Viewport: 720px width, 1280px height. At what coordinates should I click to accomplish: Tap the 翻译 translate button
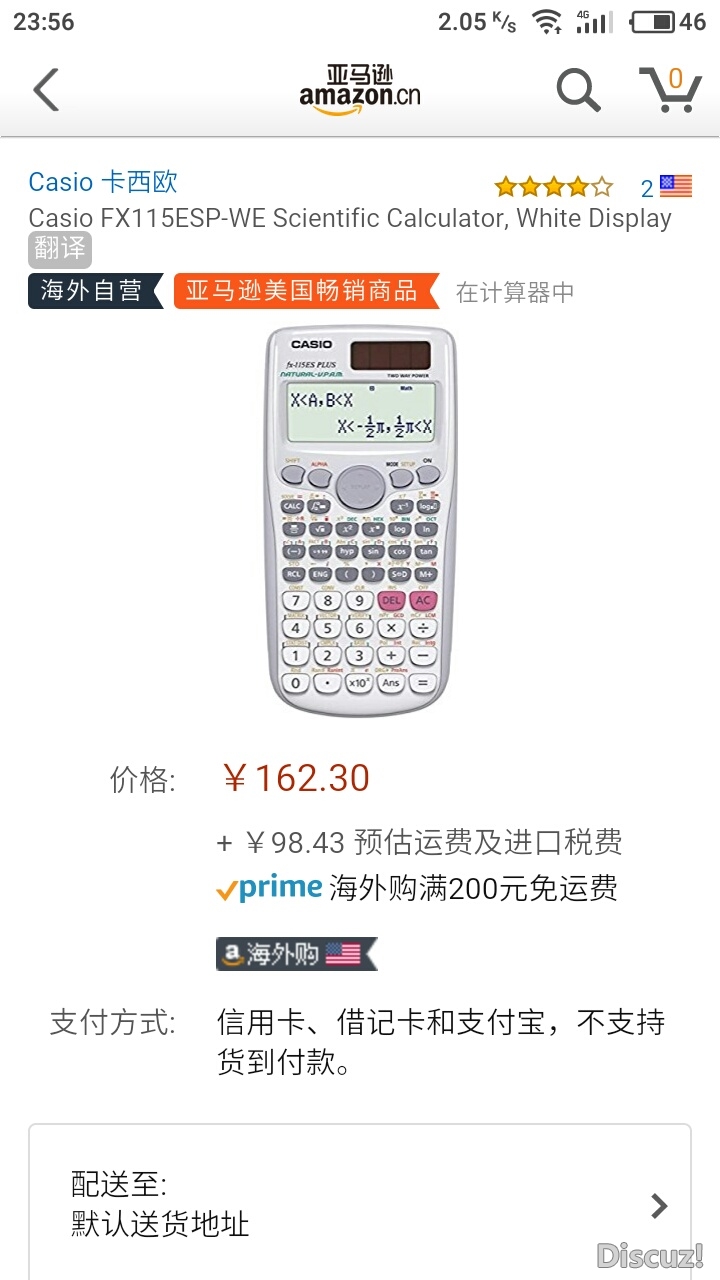click(60, 250)
